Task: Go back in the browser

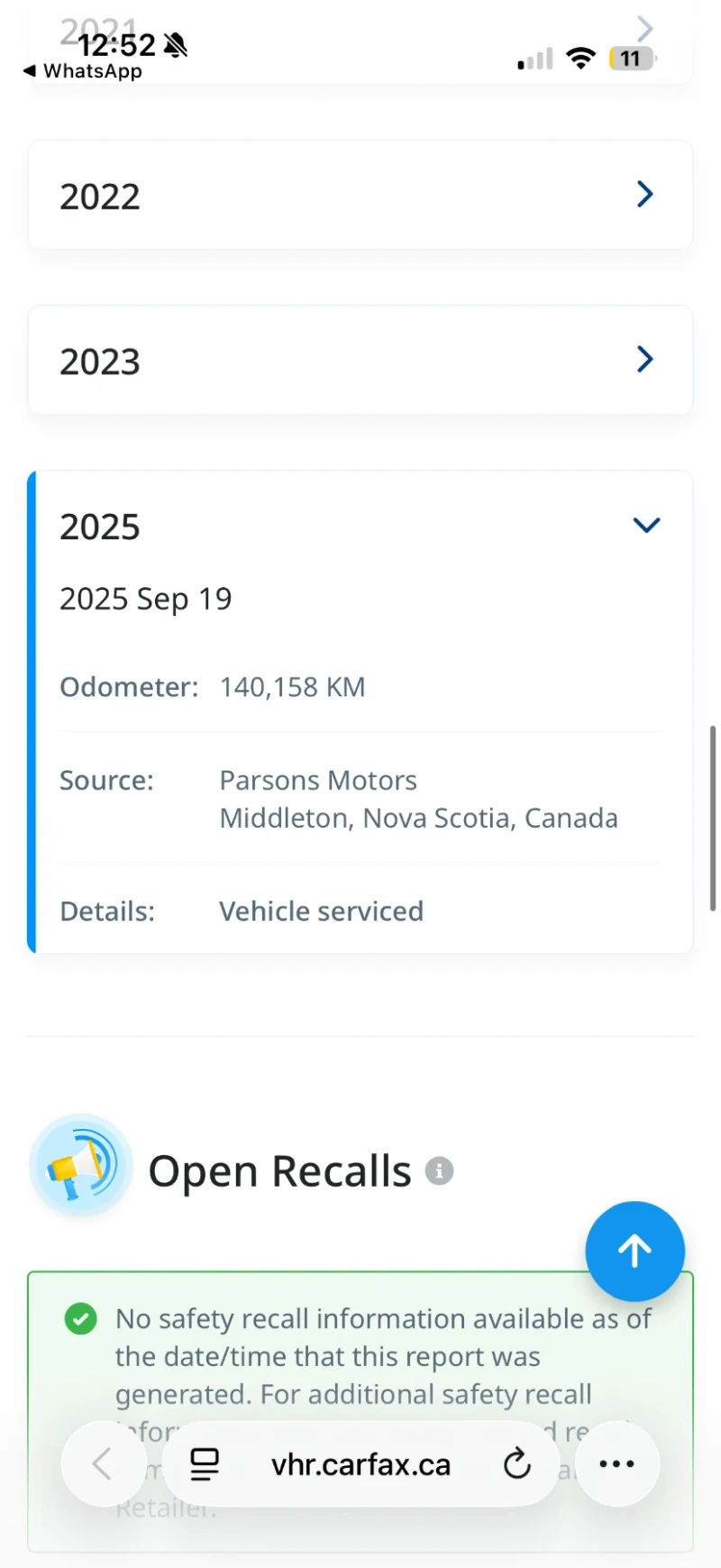Action: [103, 1464]
